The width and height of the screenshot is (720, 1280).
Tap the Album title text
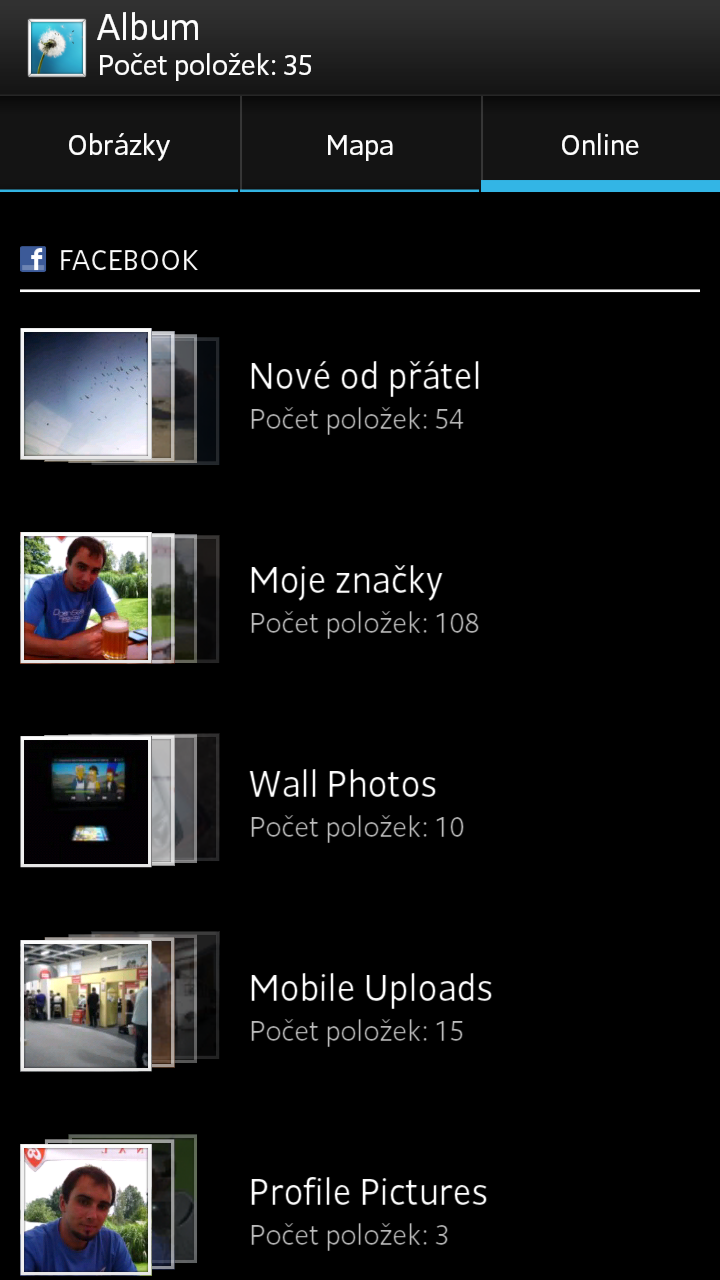(x=146, y=28)
